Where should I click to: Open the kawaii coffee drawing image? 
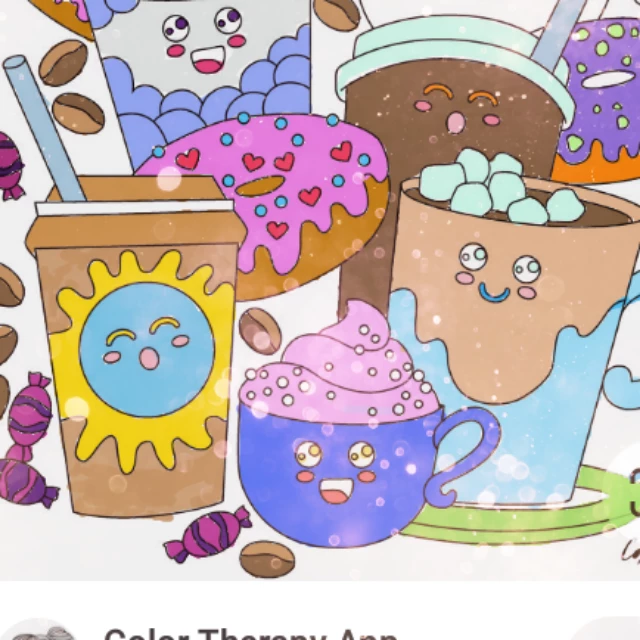click(x=320, y=290)
